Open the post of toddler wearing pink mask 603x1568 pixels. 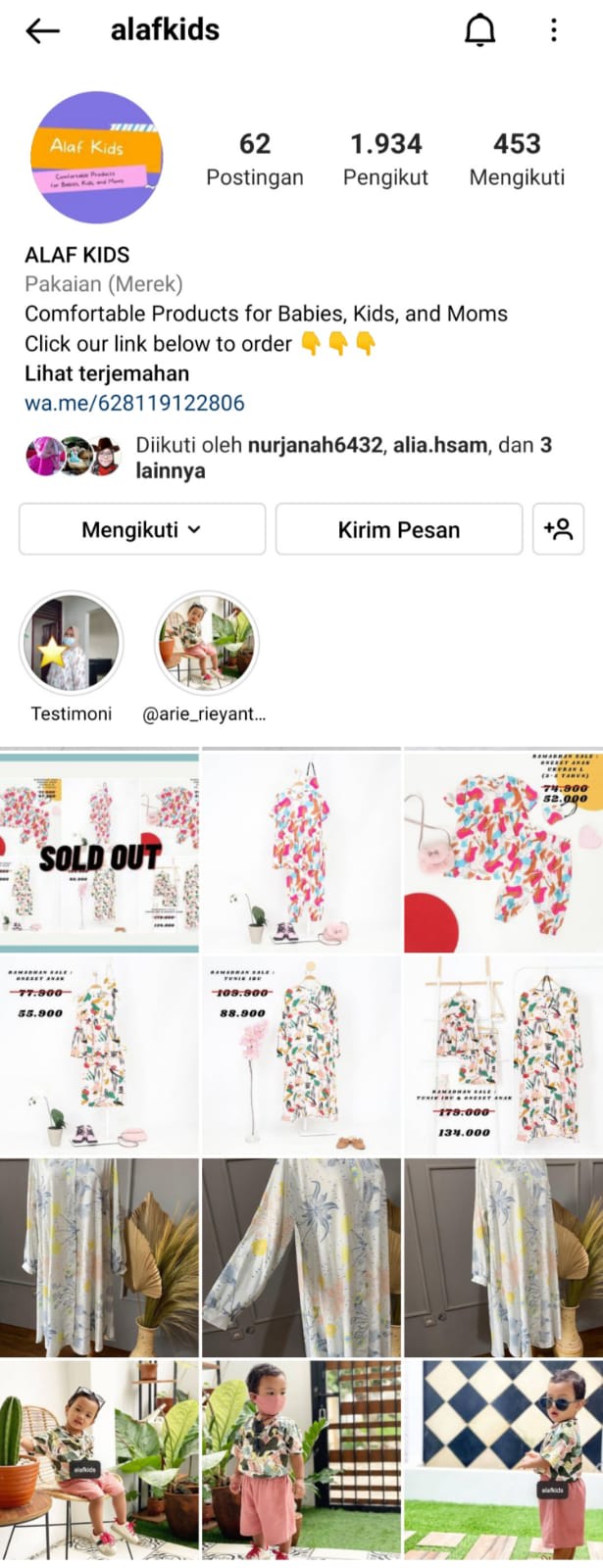coord(301,1458)
